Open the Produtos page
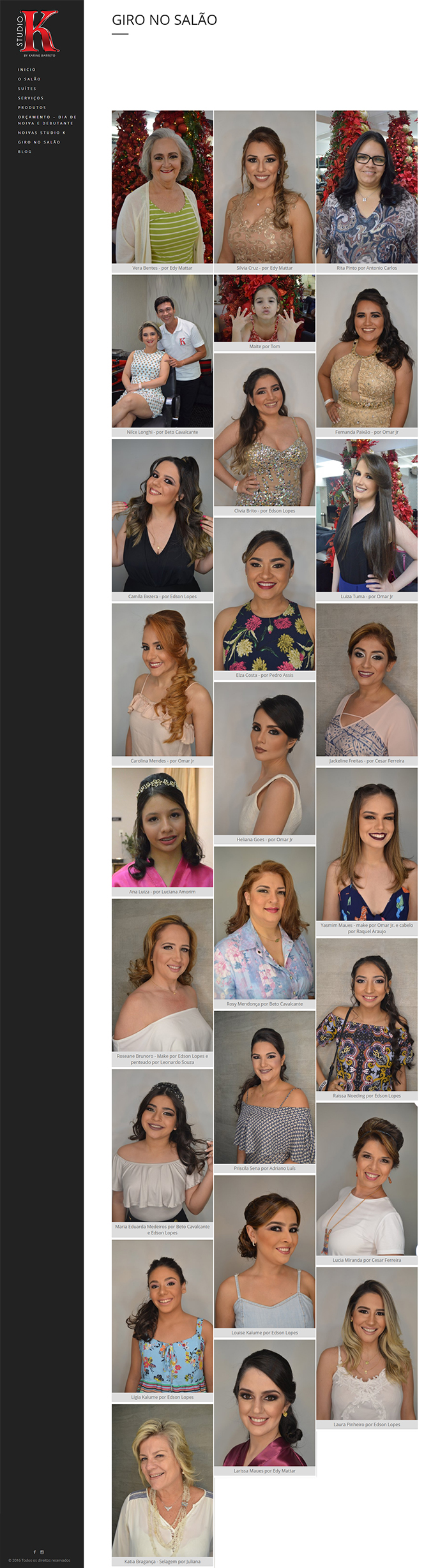Viewport: 447px width, 1568px height. (32, 108)
